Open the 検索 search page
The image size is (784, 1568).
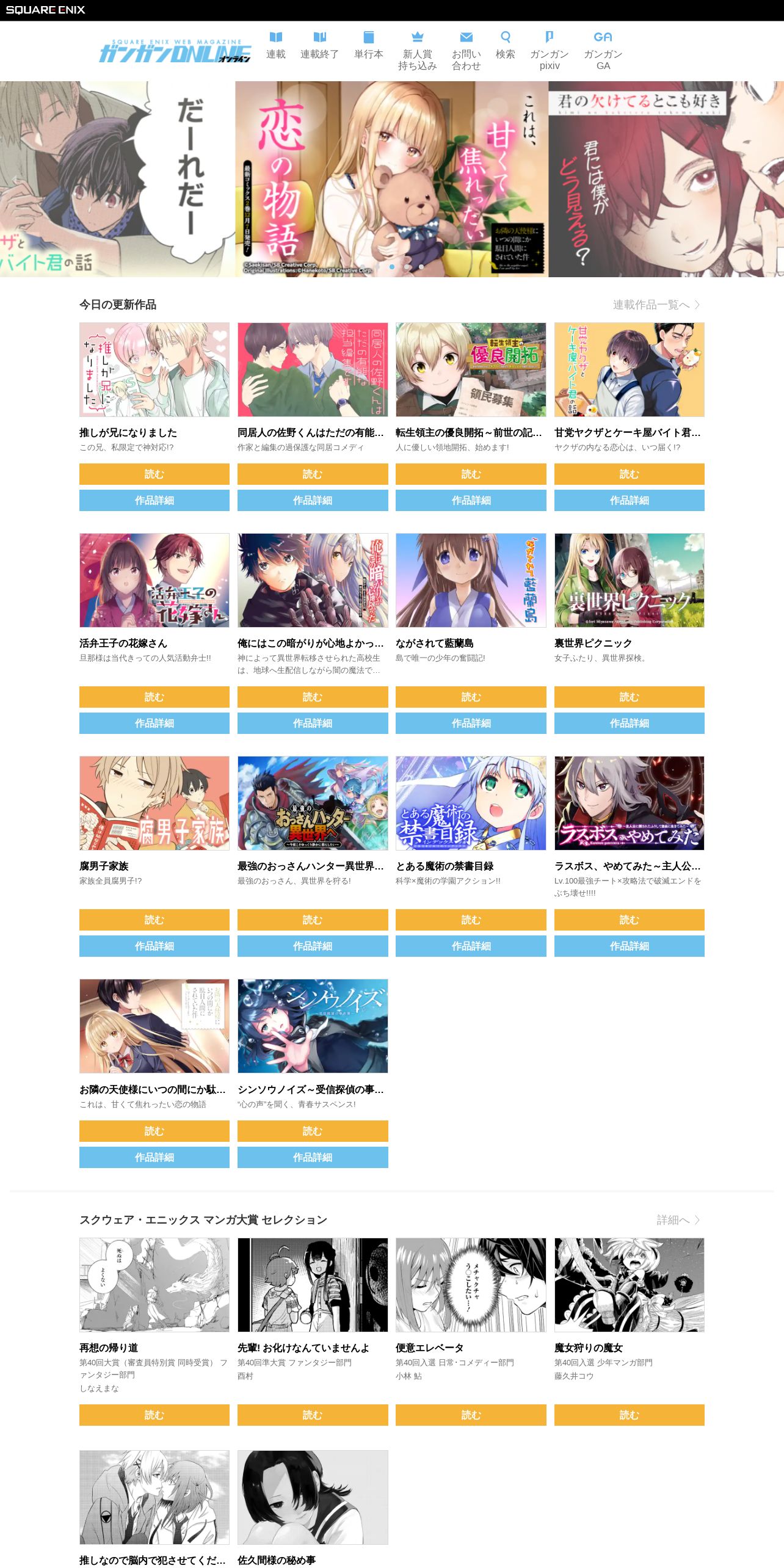506,46
